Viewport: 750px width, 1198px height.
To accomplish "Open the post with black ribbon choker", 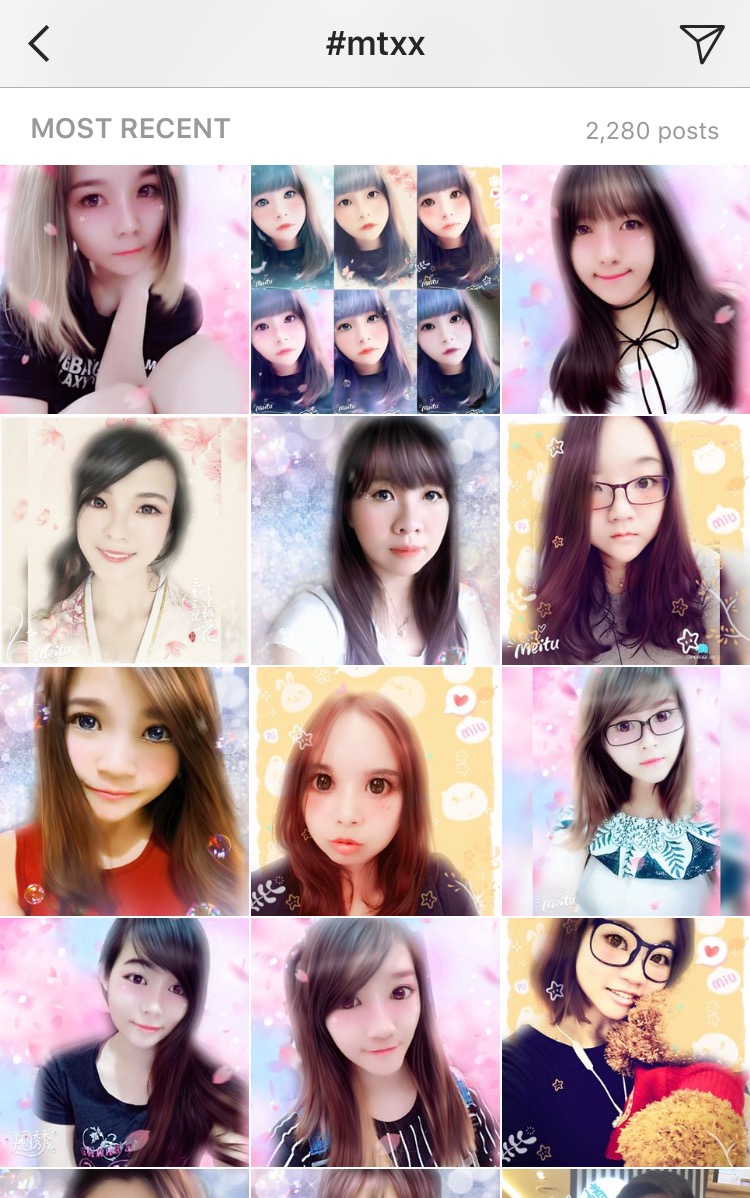I will [626, 289].
